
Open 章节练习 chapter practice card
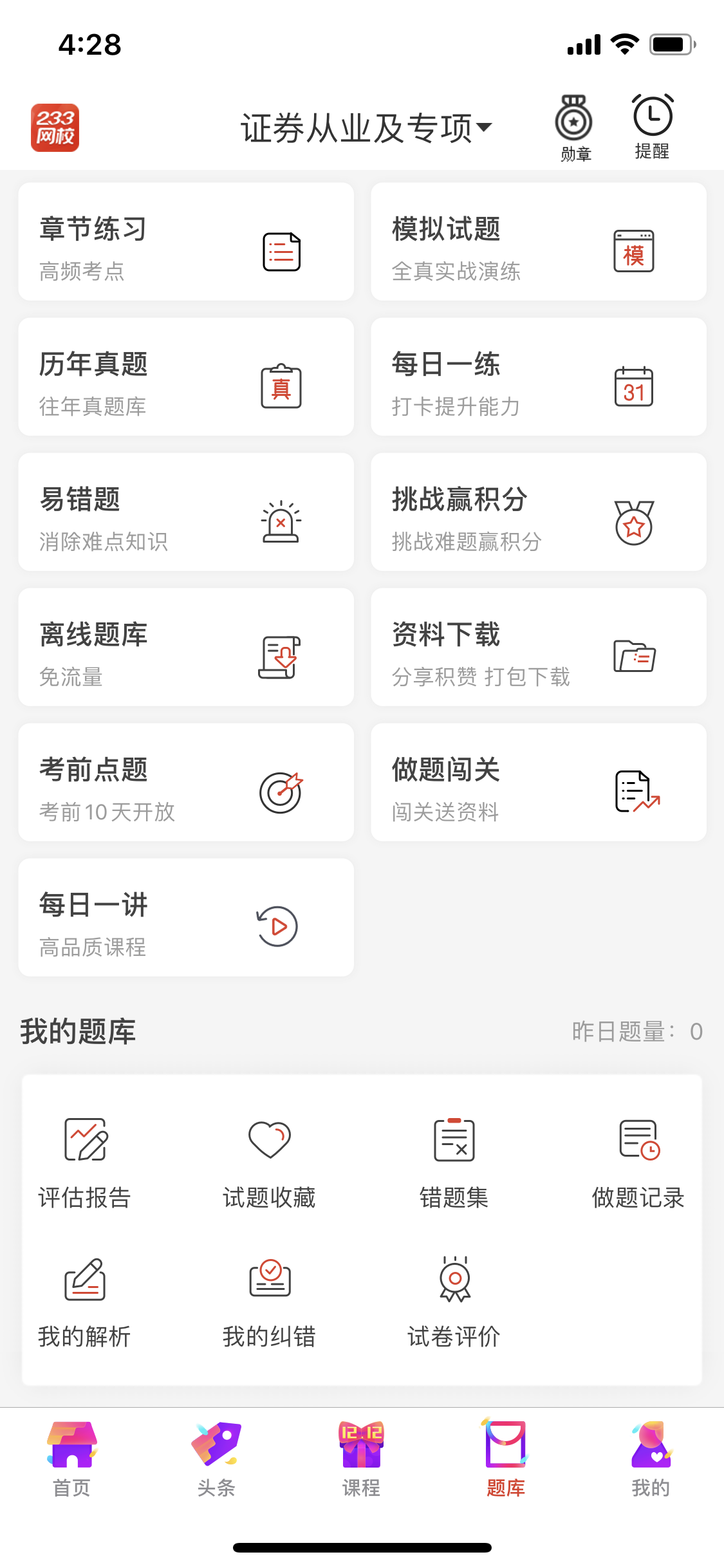pyautogui.click(x=186, y=241)
